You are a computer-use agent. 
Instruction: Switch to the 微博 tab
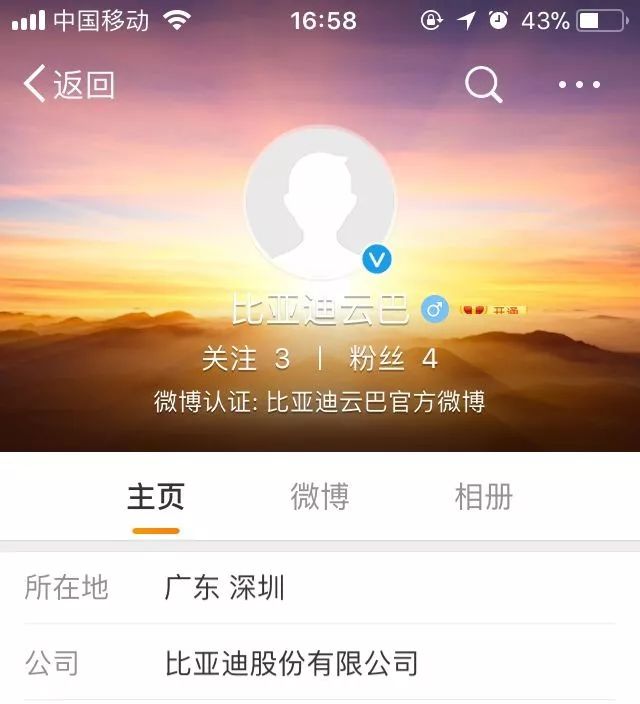pos(320,497)
